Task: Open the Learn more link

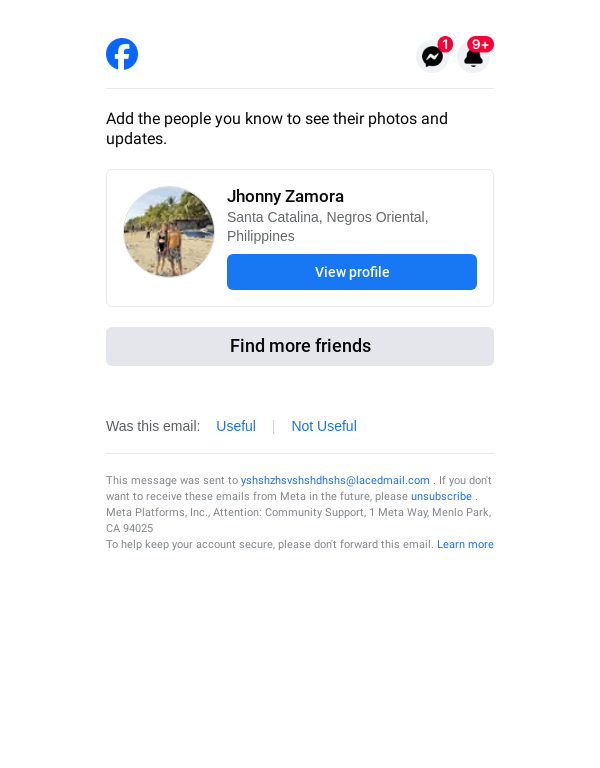Action: tap(465, 544)
